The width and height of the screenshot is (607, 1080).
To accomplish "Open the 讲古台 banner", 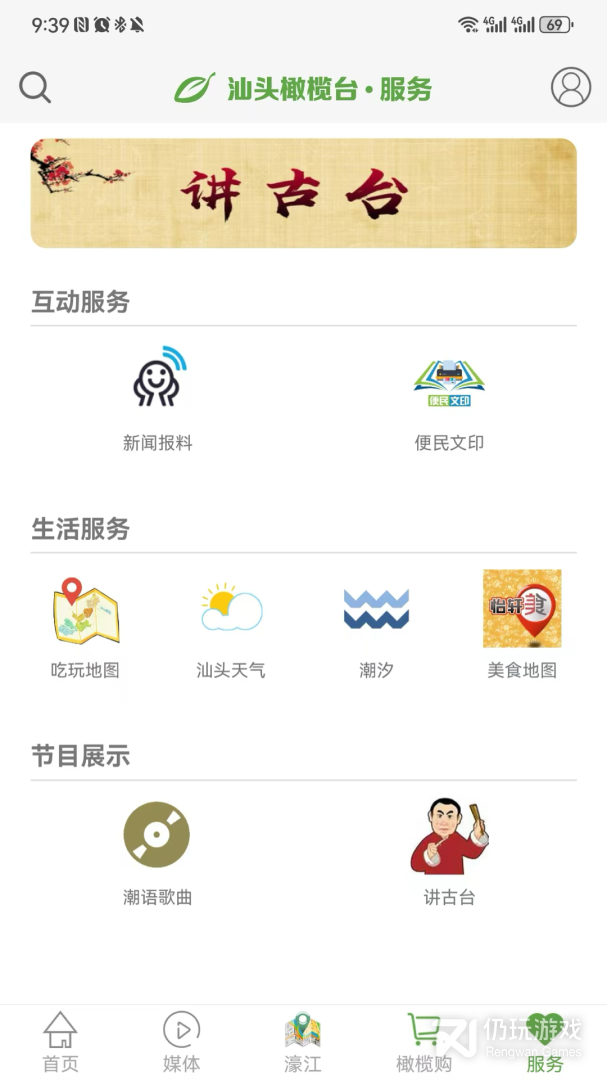I will pos(303,193).
